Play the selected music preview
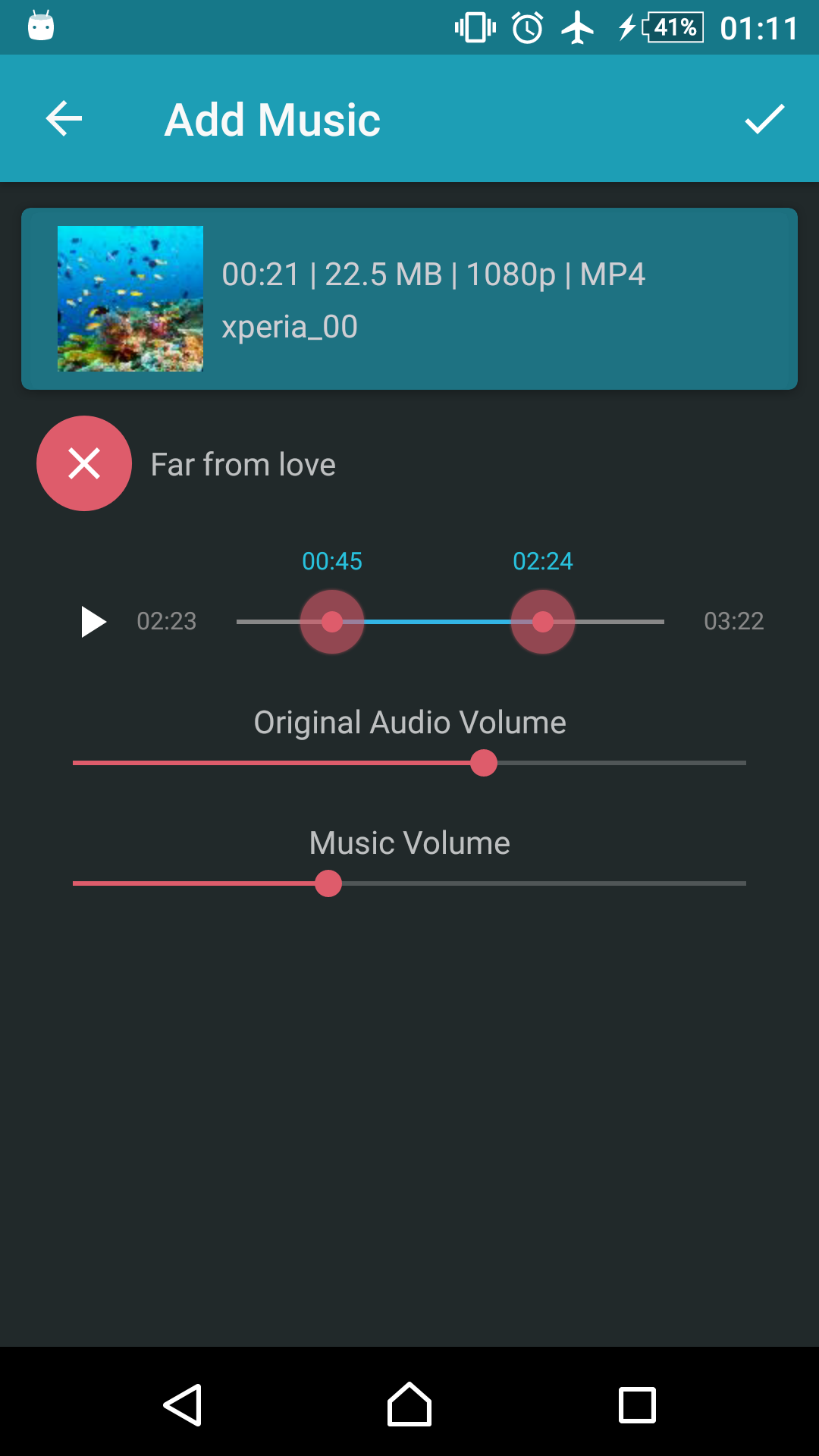819x1456 pixels. [x=93, y=622]
